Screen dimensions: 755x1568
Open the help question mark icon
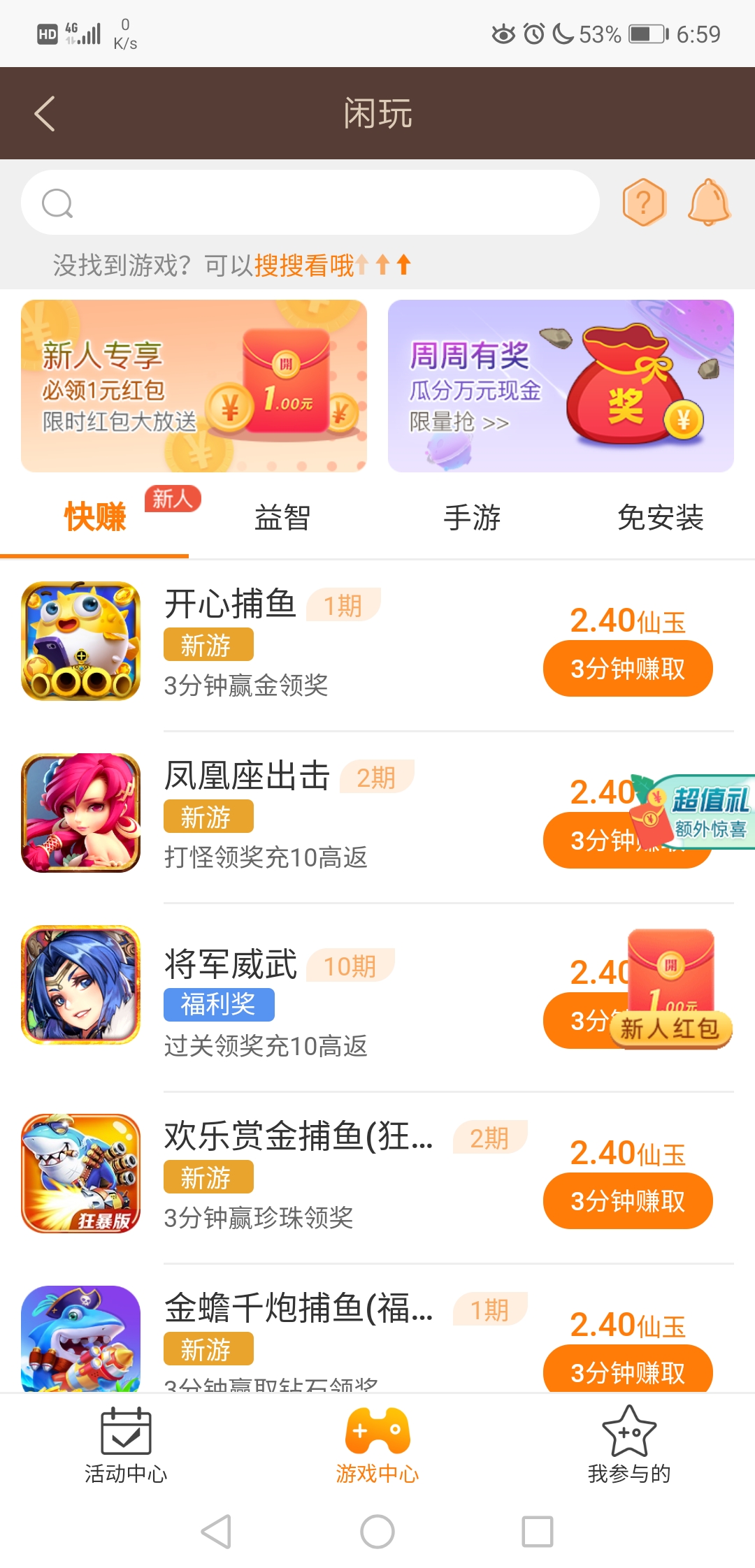coord(644,202)
